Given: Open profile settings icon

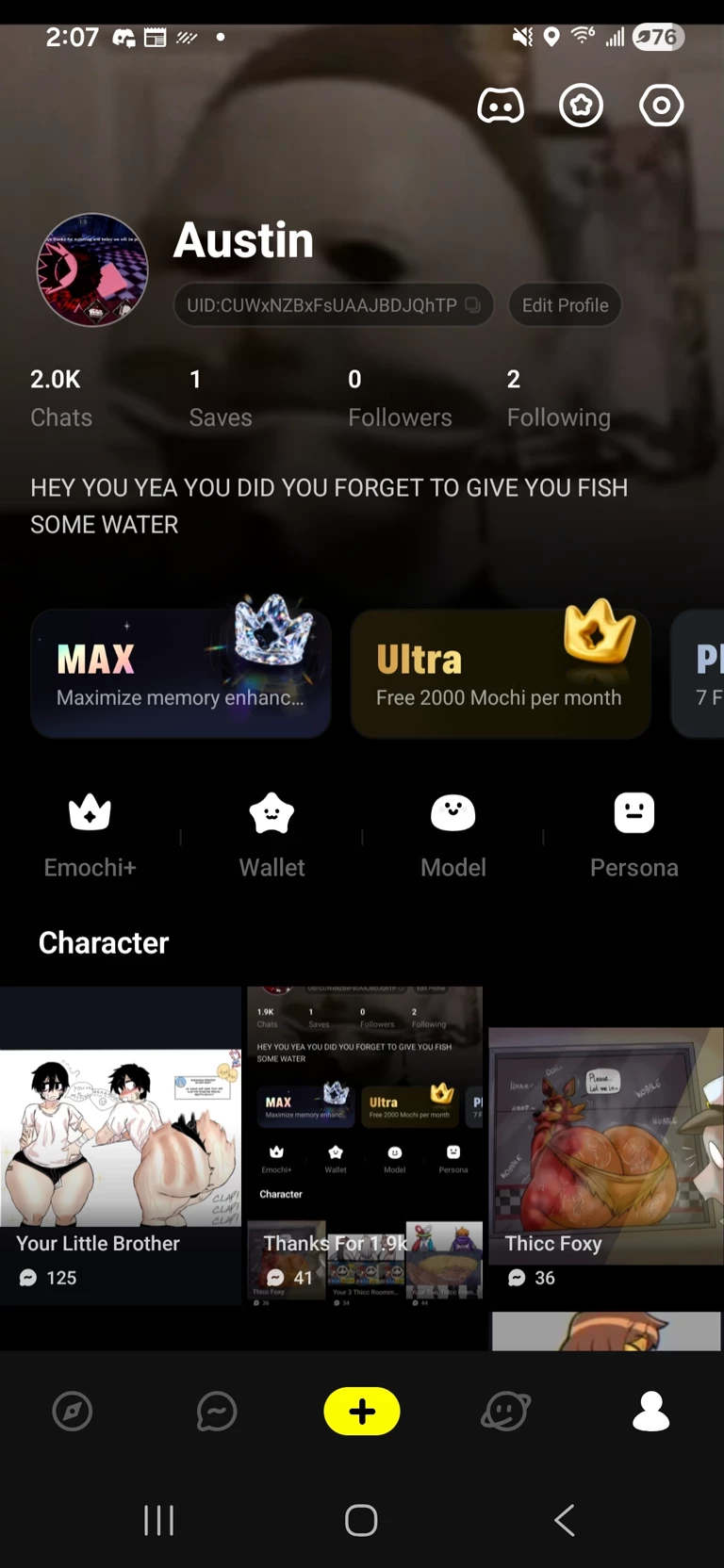Looking at the screenshot, I should pyautogui.click(x=661, y=106).
